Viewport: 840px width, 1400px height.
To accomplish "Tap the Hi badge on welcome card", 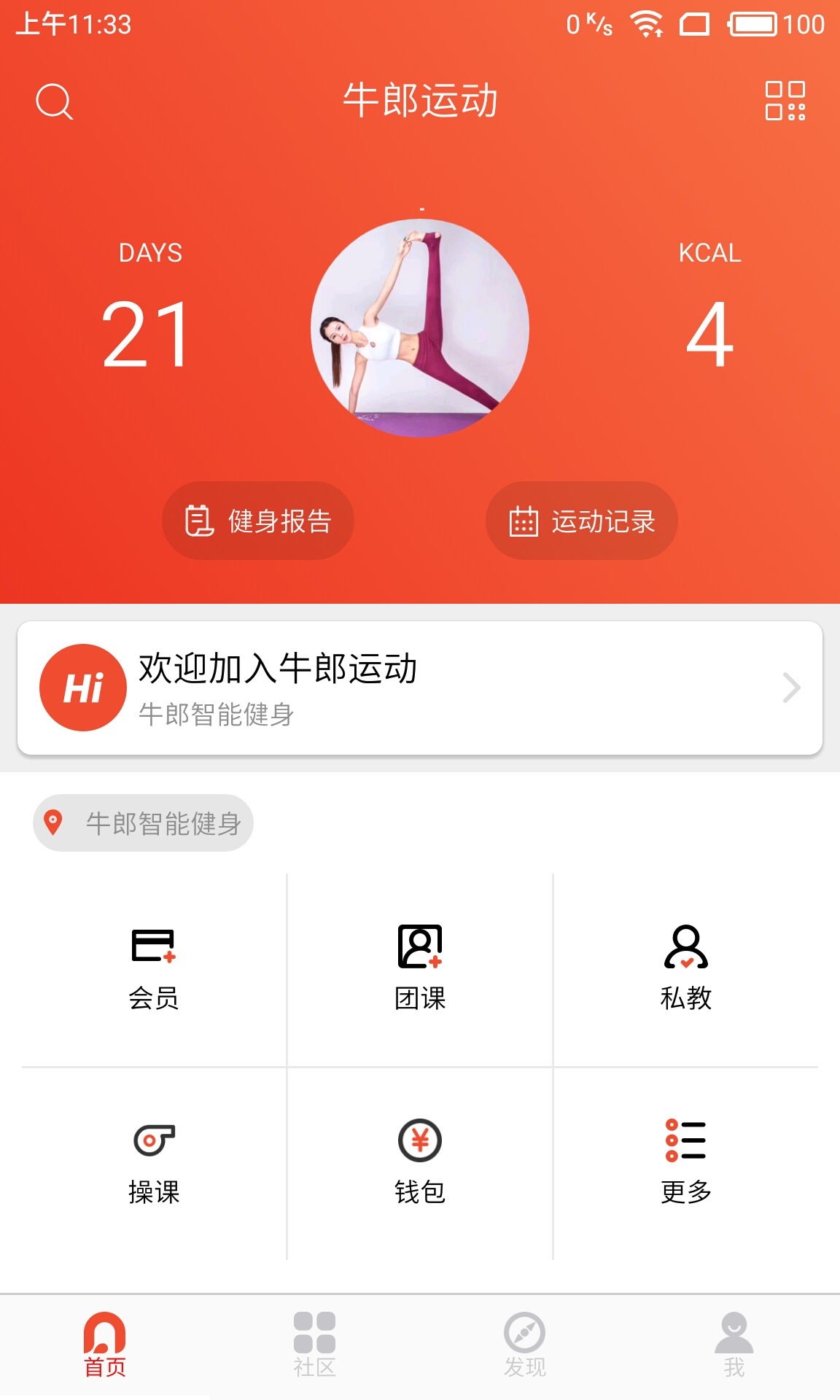I will (82, 685).
